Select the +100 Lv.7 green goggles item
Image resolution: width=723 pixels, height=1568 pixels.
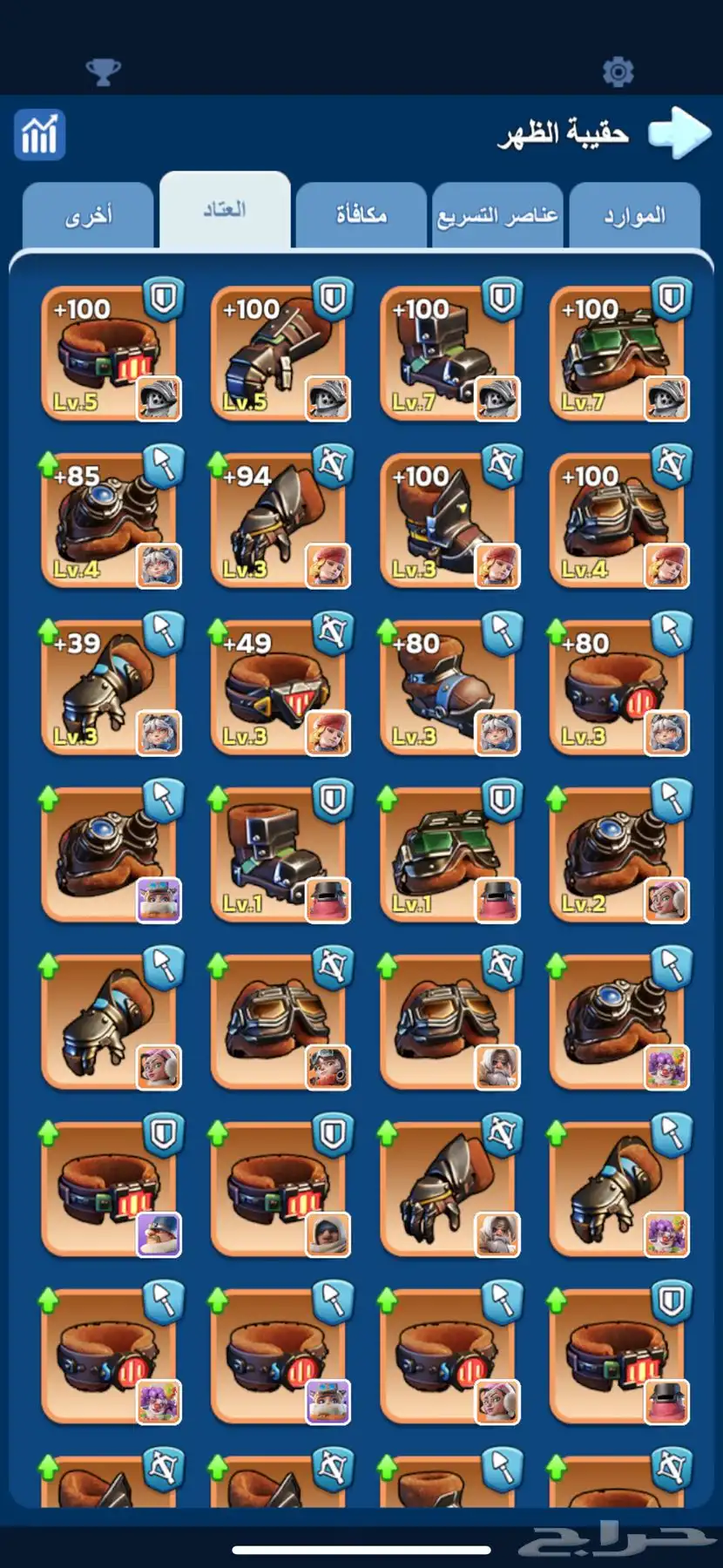click(x=618, y=354)
